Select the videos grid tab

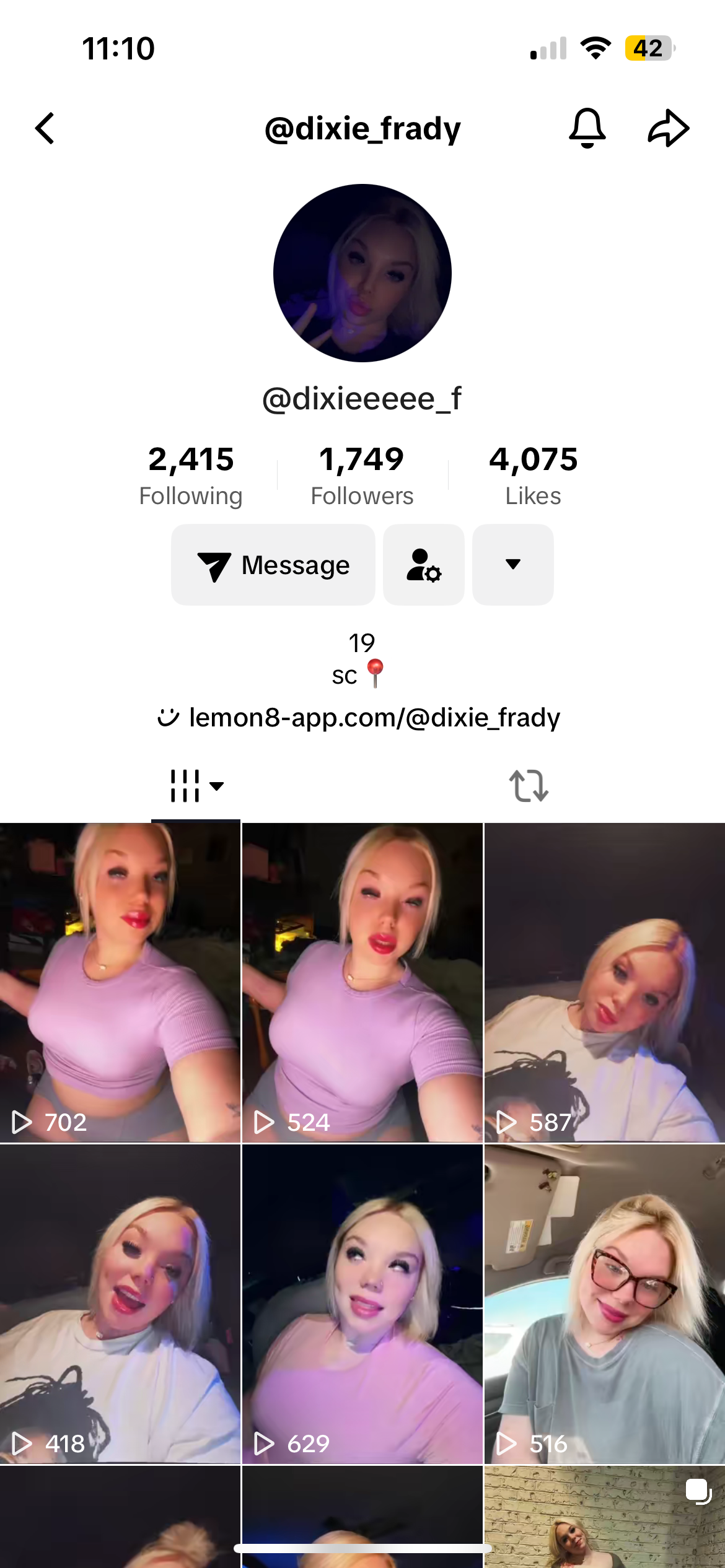click(x=196, y=786)
